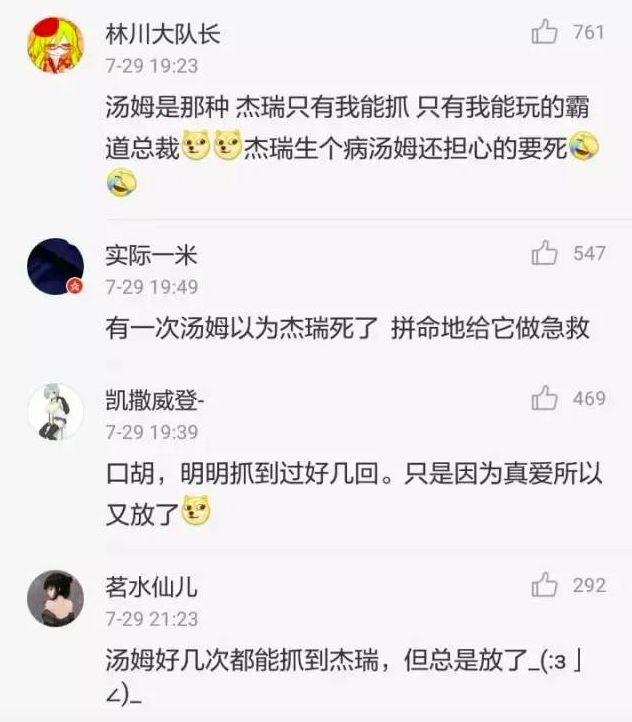Open the username 林川大队长
The width and height of the screenshot is (632, 722).
(x=162, y=34)
